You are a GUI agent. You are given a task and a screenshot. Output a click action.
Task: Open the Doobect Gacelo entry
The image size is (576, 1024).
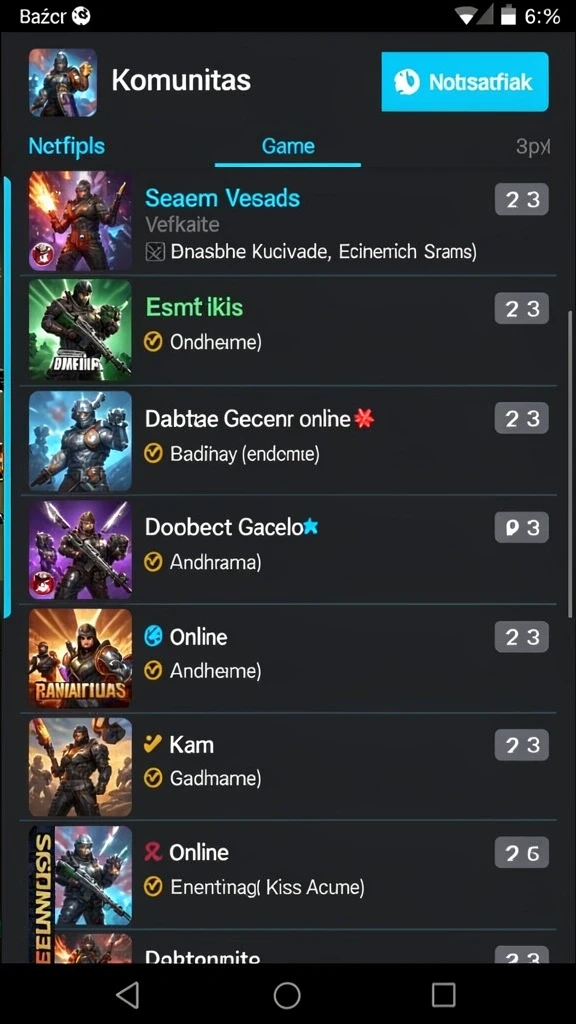click(x=288, y=549)
